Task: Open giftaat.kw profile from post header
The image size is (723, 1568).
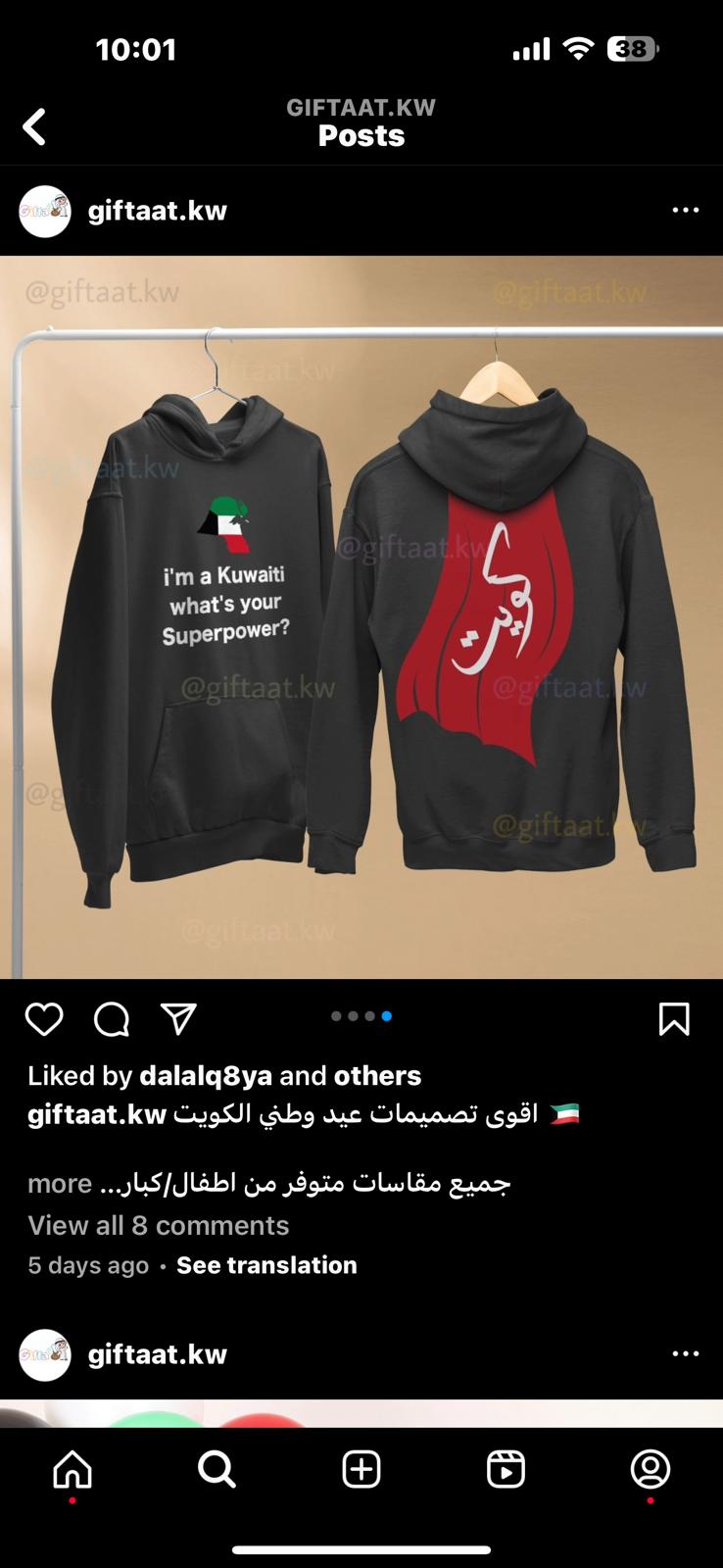Action: pyautogui.click(x=158, y=211)
